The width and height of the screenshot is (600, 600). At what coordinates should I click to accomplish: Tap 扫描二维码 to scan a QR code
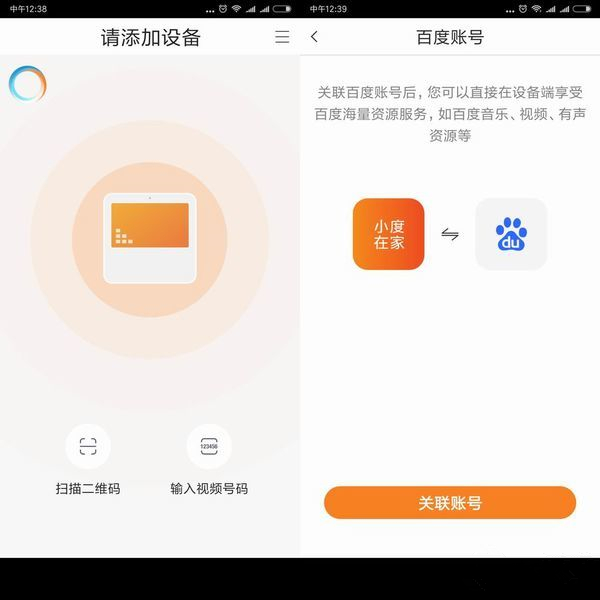click(x=88, y=447)
